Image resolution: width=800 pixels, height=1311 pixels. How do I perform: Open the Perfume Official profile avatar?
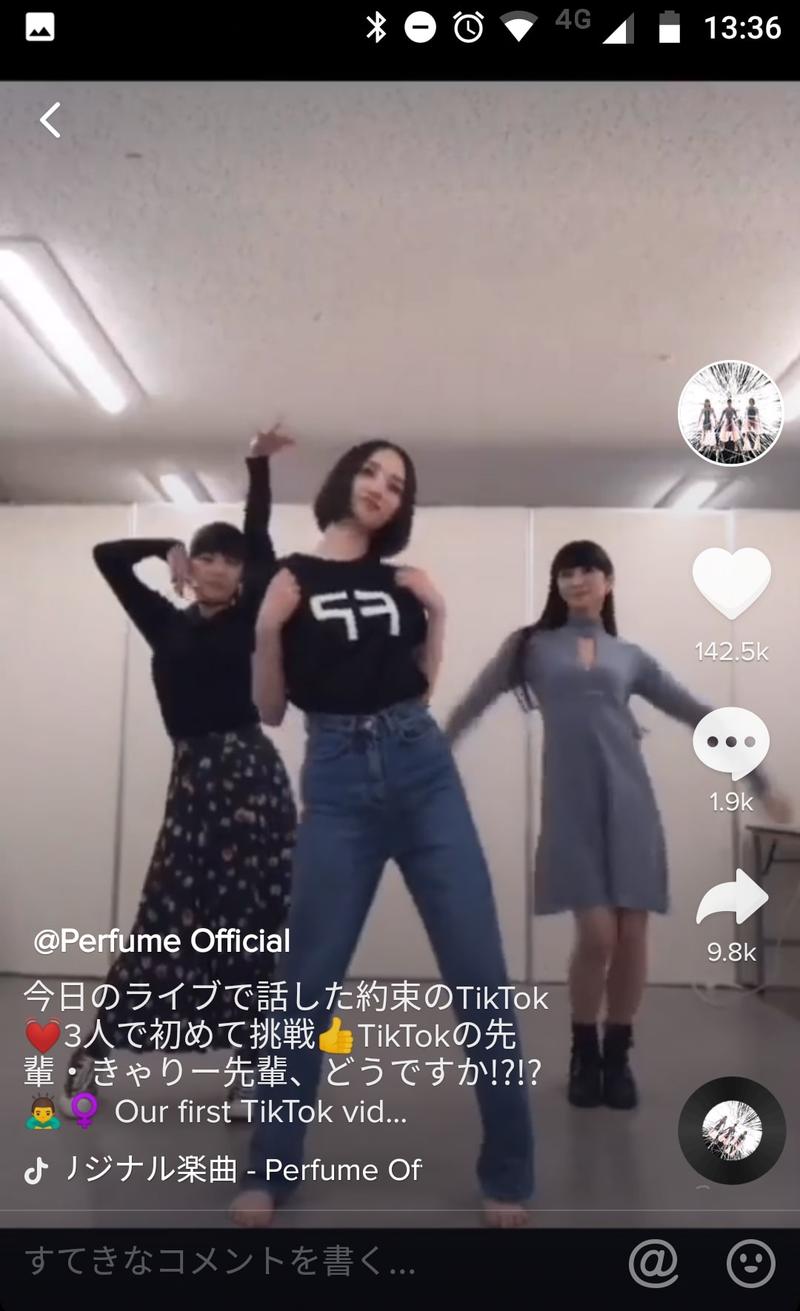point(730,413)
